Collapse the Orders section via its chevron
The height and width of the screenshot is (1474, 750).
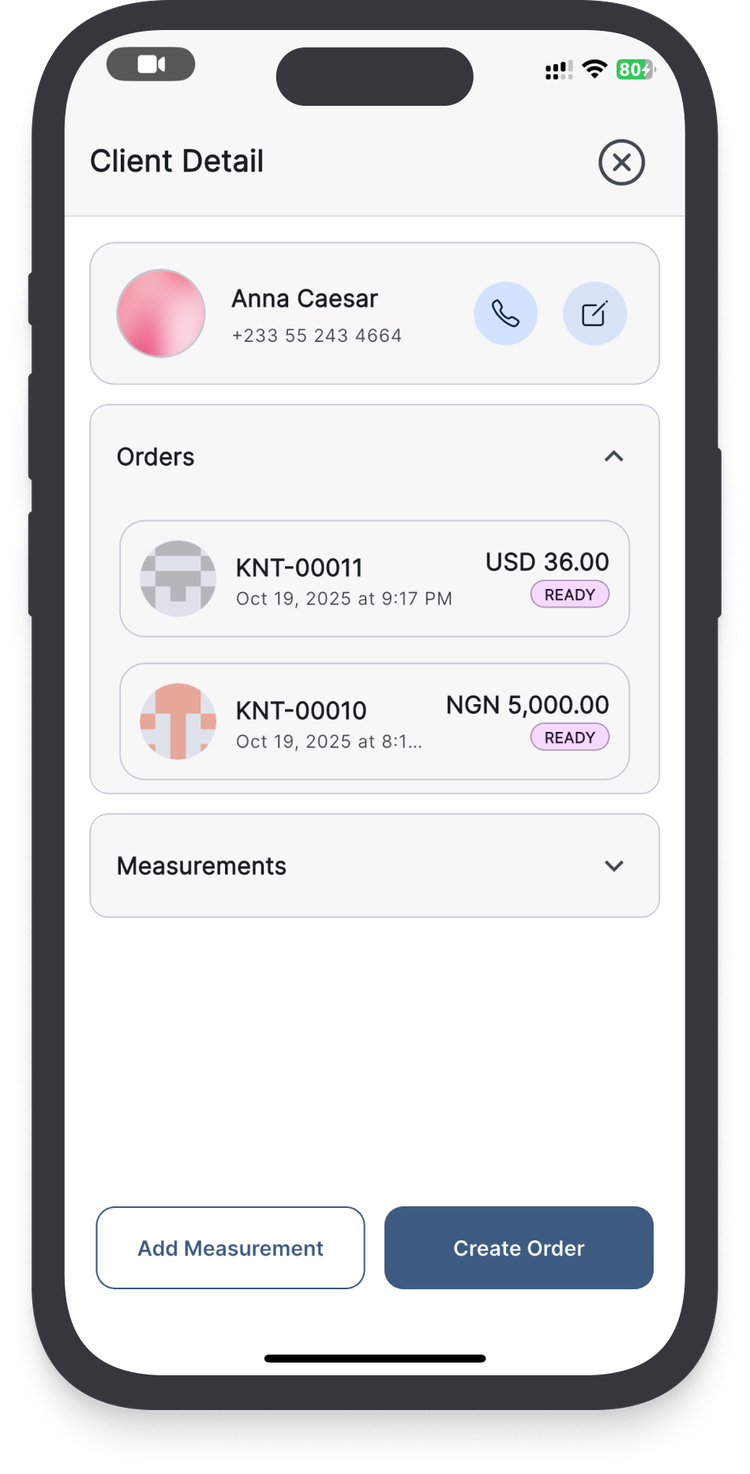(x=614, y=456)
